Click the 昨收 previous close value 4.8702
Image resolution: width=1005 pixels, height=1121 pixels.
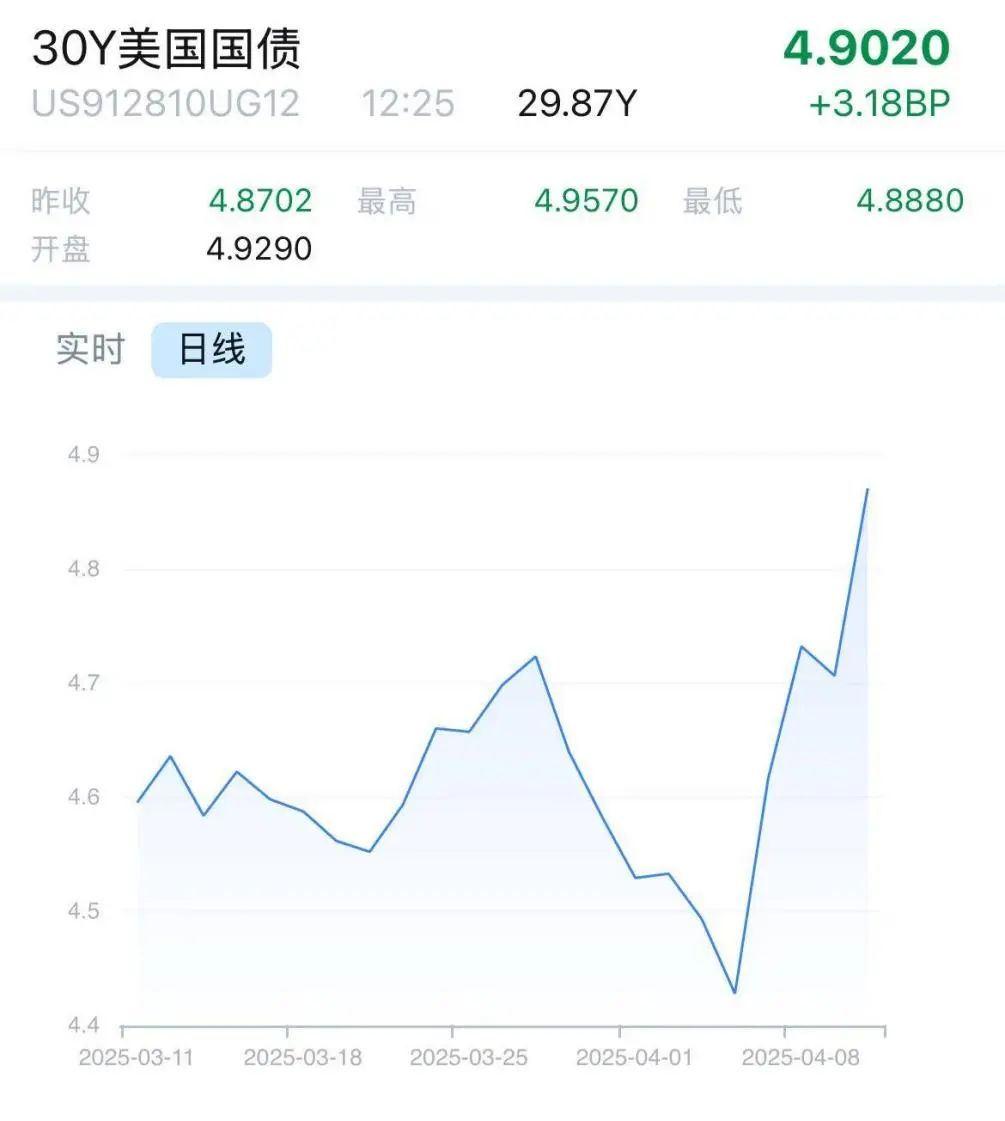(259, 201)
